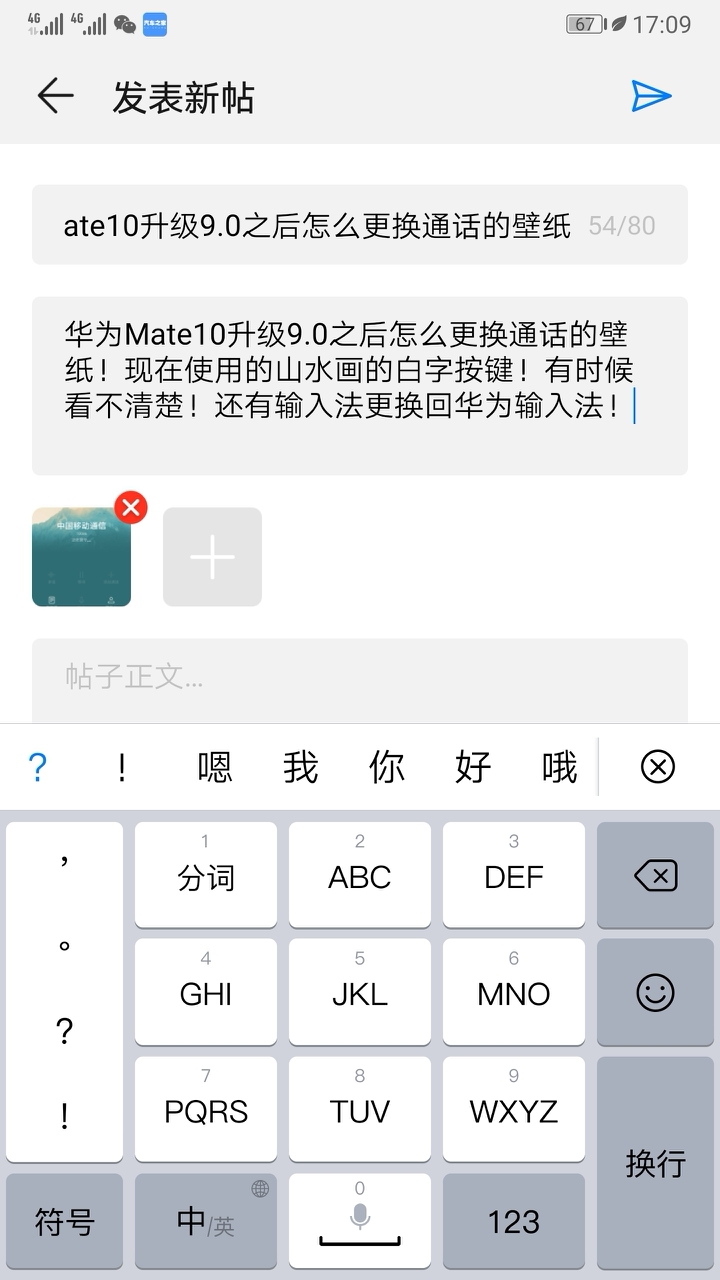Delete a character with backspace
Viewport: 720px width, 1280px height.
point(655,876)
